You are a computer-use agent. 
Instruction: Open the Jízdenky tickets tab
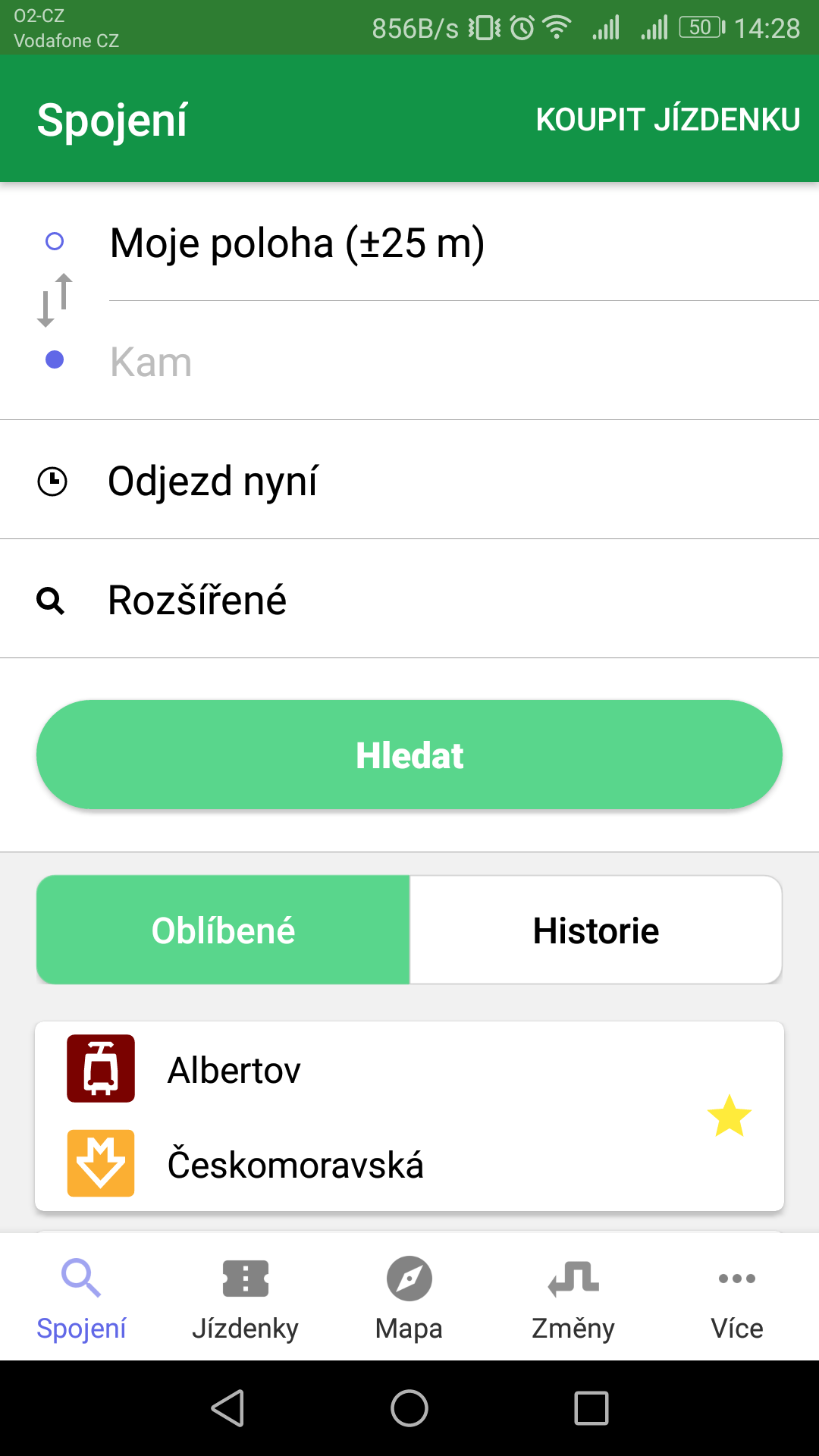pyautogui.click(x=245, y=1297)
